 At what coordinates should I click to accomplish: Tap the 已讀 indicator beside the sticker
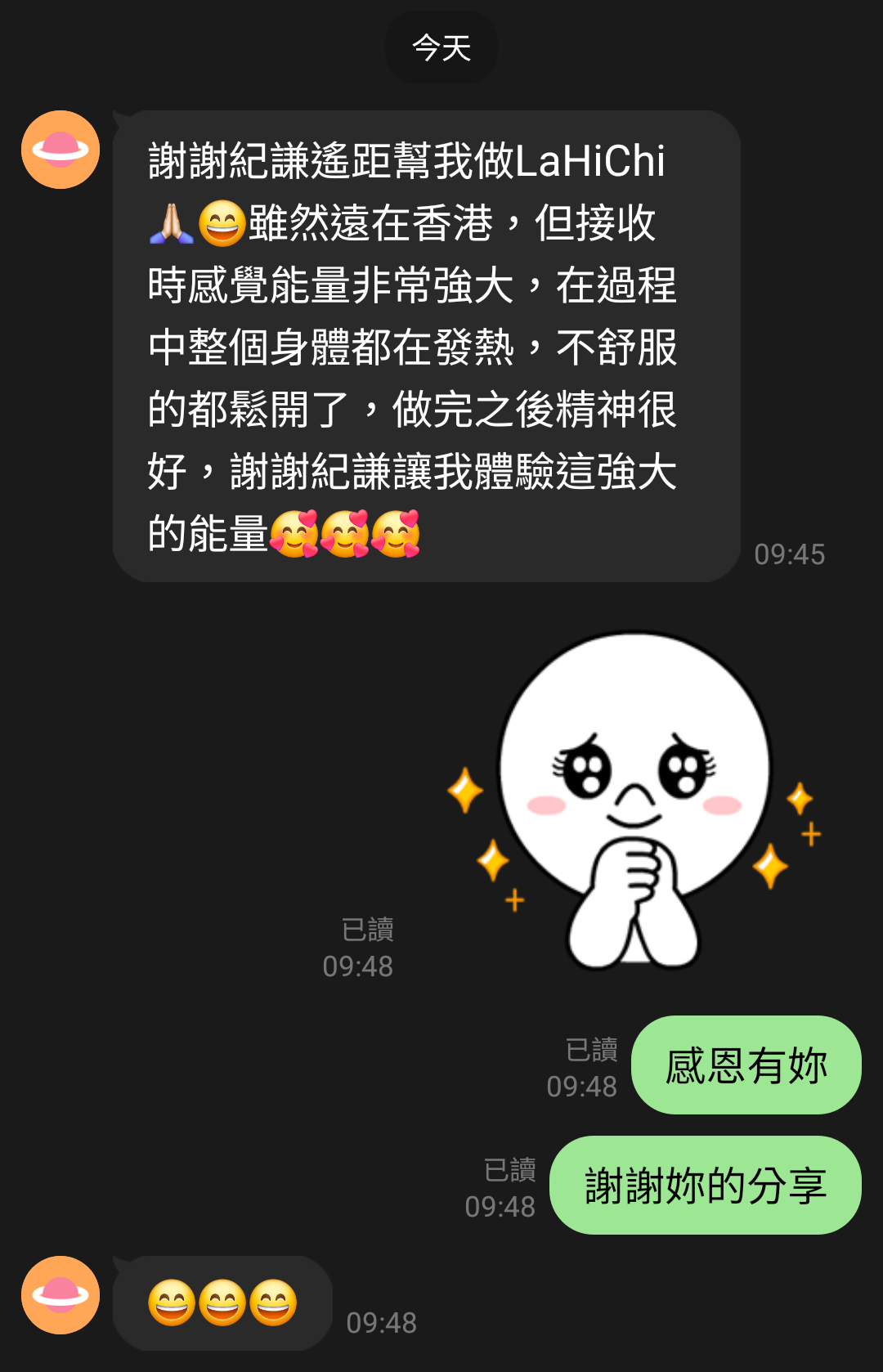[x=368, y=930]
